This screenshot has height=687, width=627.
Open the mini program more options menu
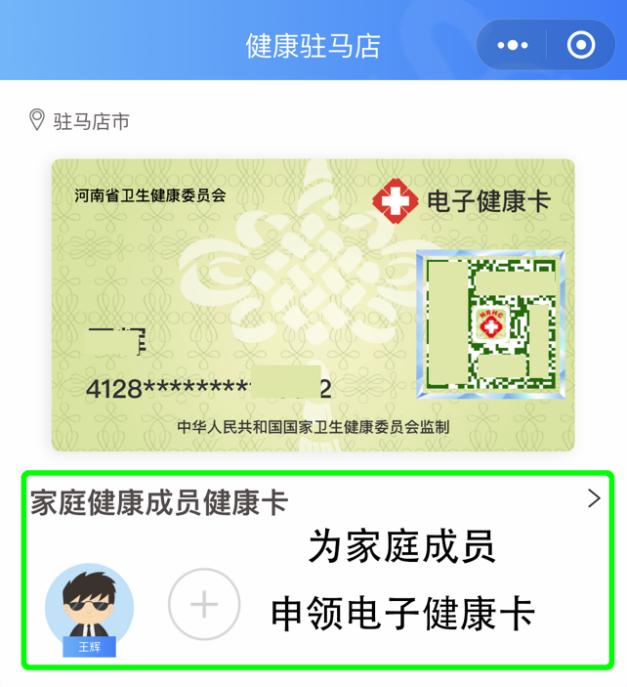512,45
